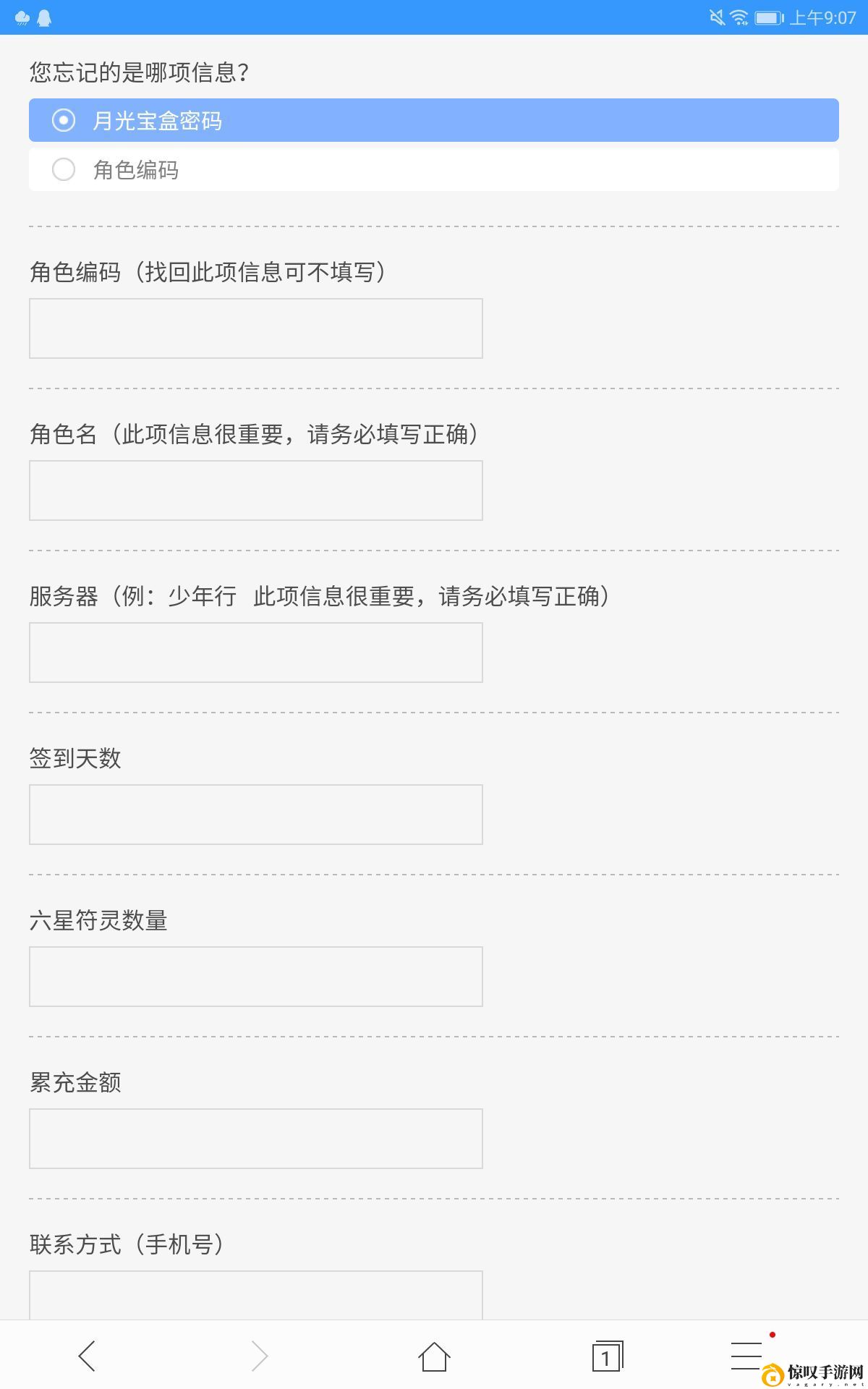This screenshot has height=1389, width=868.
Task: Select the 月光宝盒密码 radio option
Action: [434, 120]
